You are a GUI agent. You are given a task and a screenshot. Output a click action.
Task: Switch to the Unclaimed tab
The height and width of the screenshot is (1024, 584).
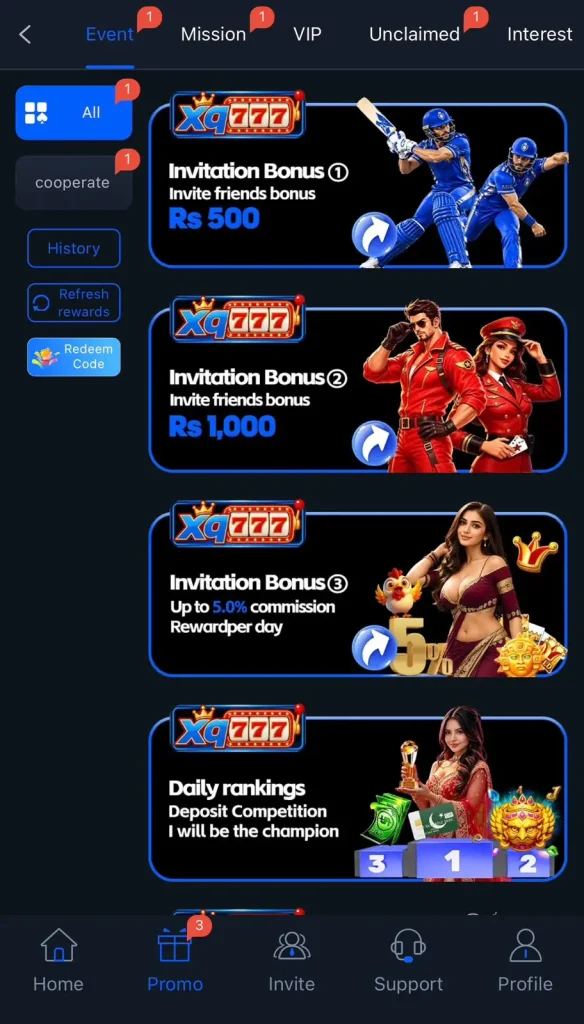(414, 35)
